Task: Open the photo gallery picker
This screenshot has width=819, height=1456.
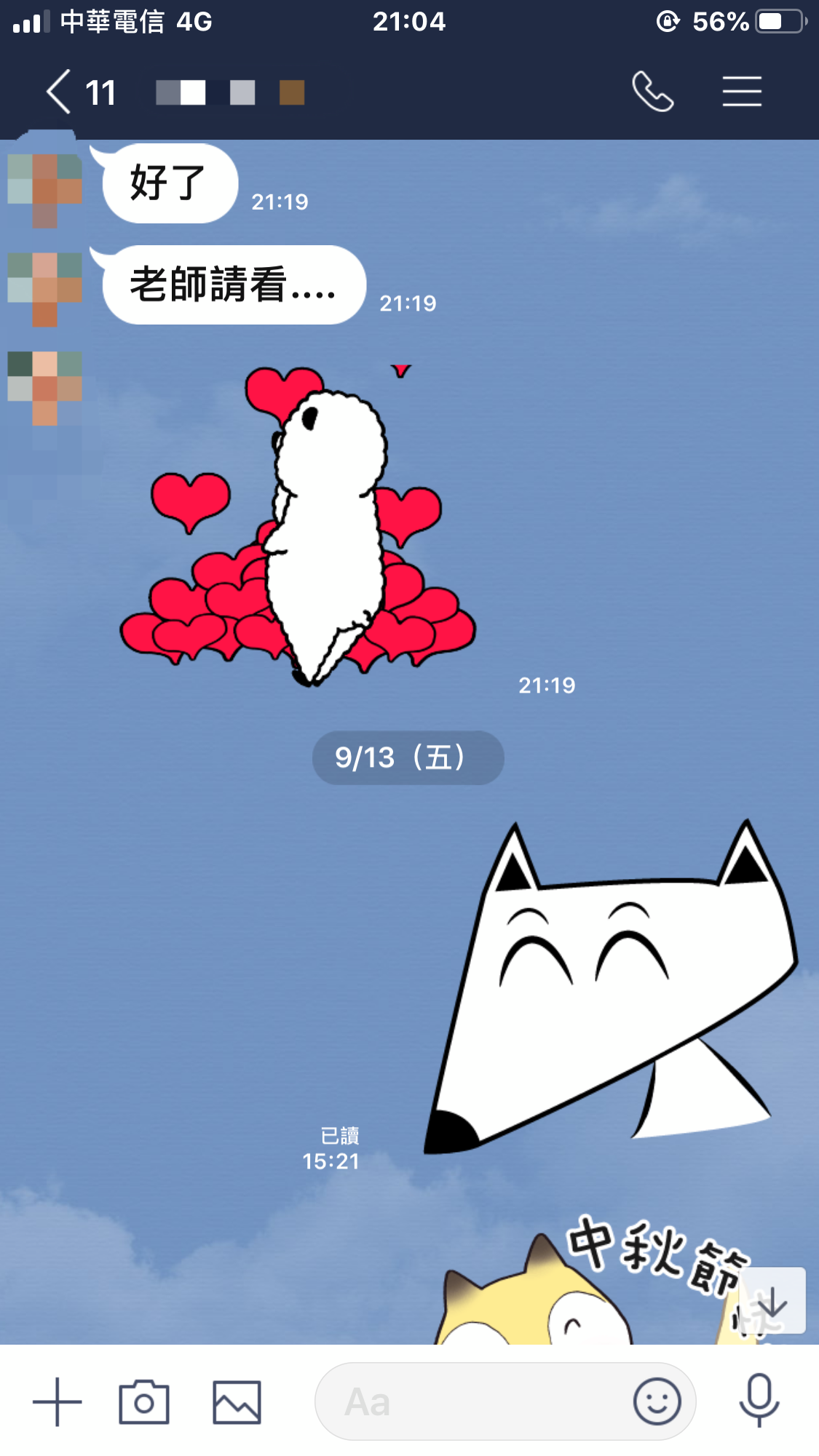Action: 237,1401
